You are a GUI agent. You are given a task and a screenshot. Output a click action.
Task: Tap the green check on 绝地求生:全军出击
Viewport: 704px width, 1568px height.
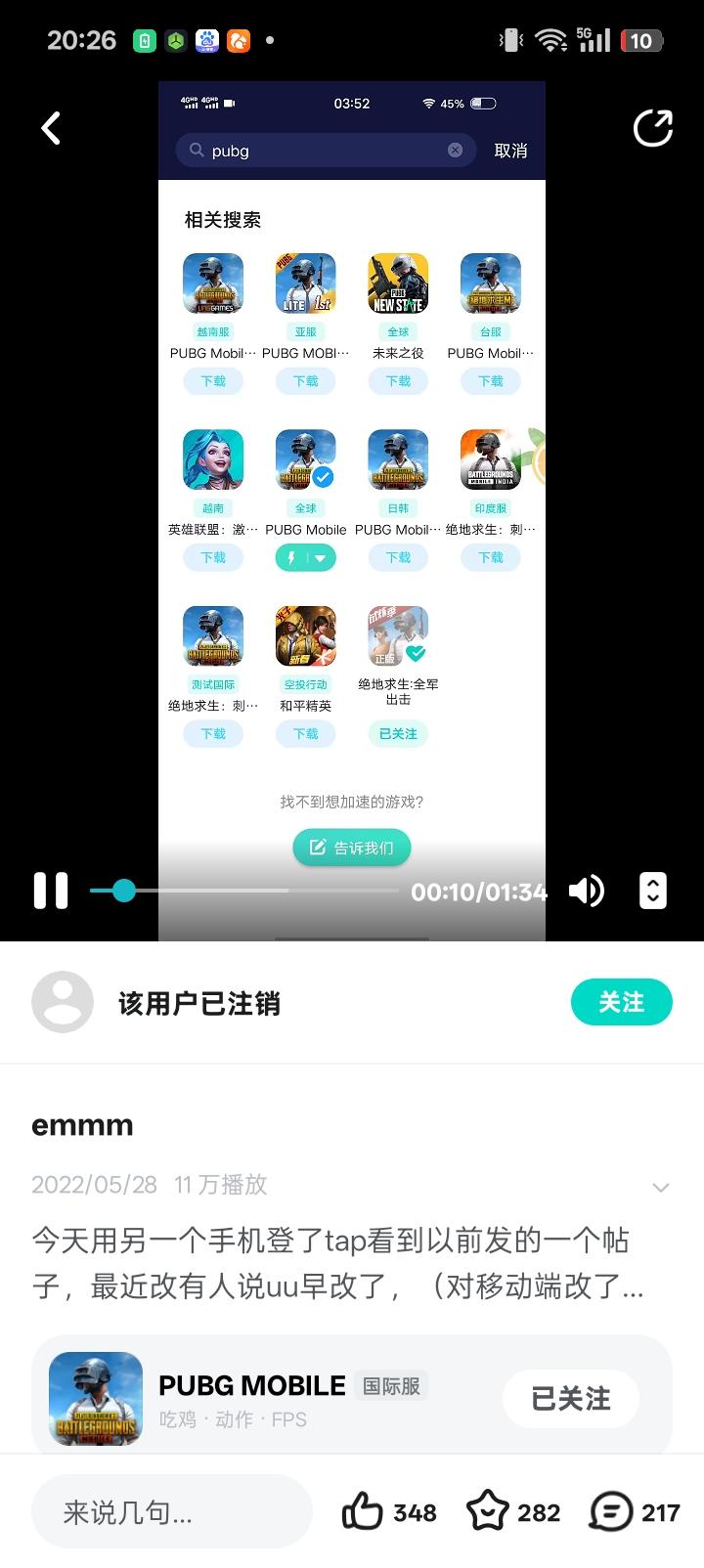point(414,652)
